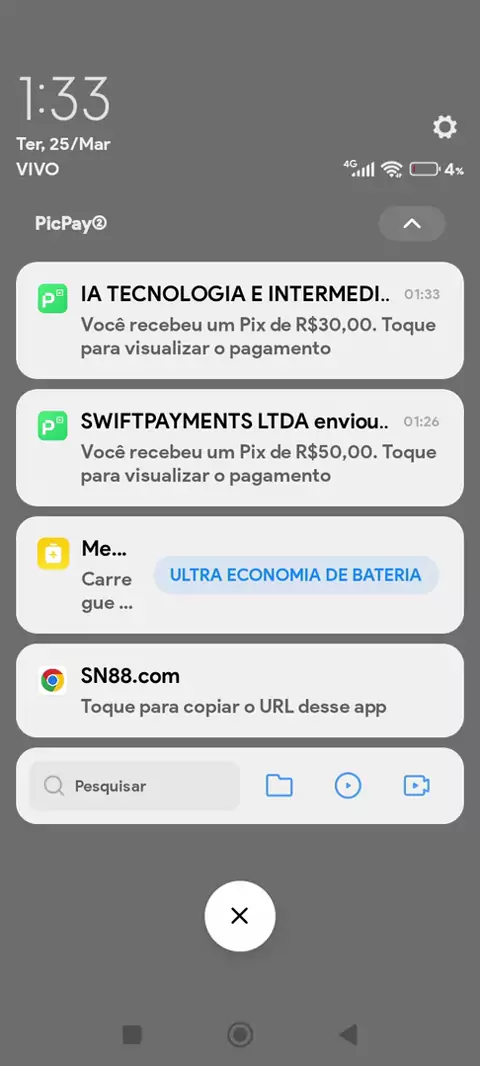The image size is (480, 1066).
Task: Open the play circle shortcut
Action: pyautogui.click(x=347, y=786)
